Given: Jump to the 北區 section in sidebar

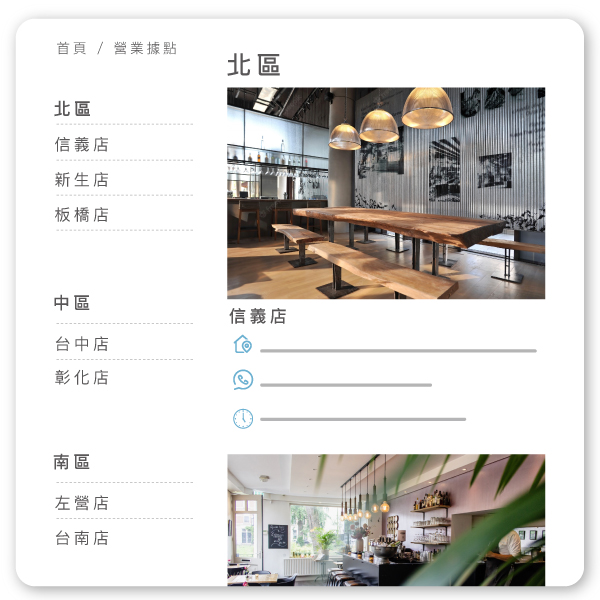Looking at the screenshot, I should tap(72, 109).
